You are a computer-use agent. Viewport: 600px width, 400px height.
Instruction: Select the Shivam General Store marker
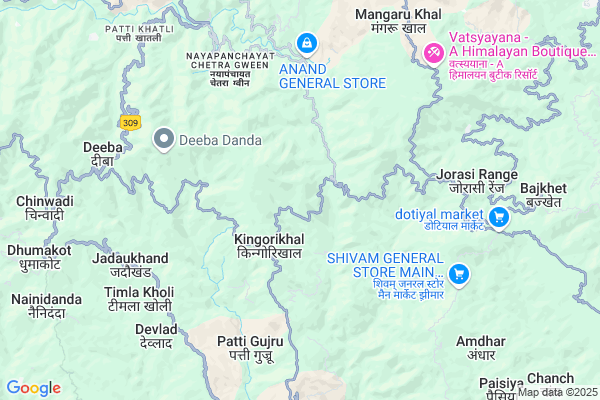coord(459,273)
